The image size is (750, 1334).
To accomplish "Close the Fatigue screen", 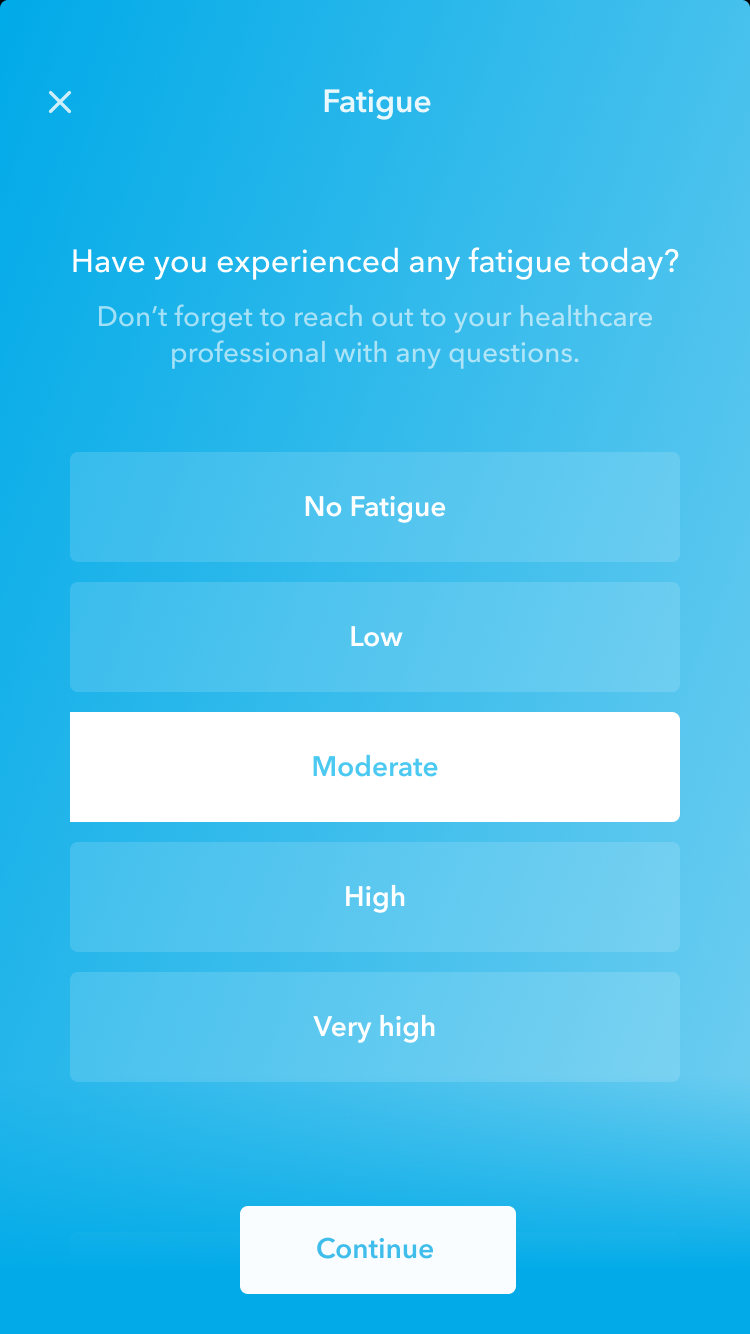I will tap(60, 102).
